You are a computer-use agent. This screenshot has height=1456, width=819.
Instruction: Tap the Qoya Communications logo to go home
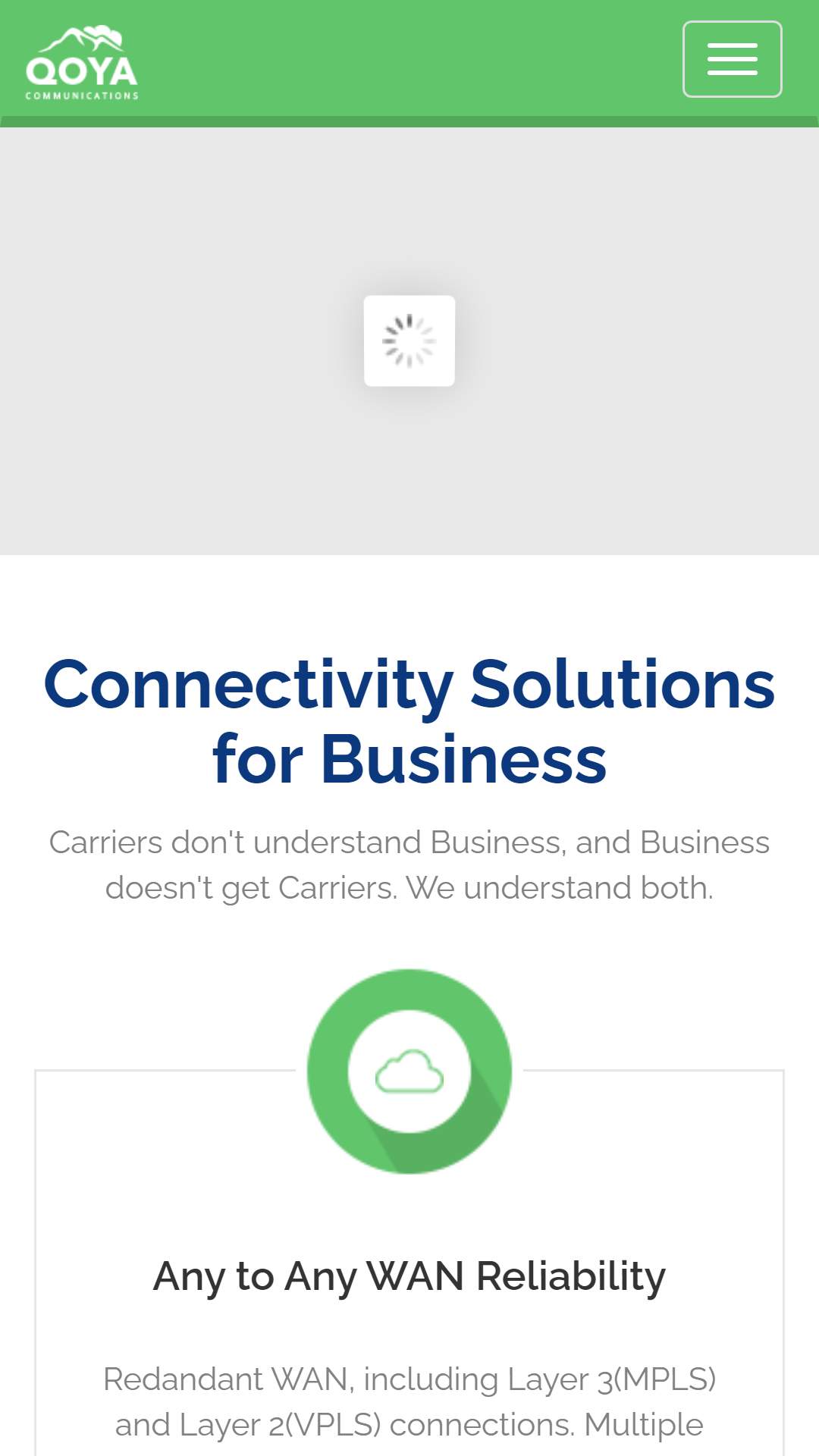pyautogui.click(x=82, y=64)
